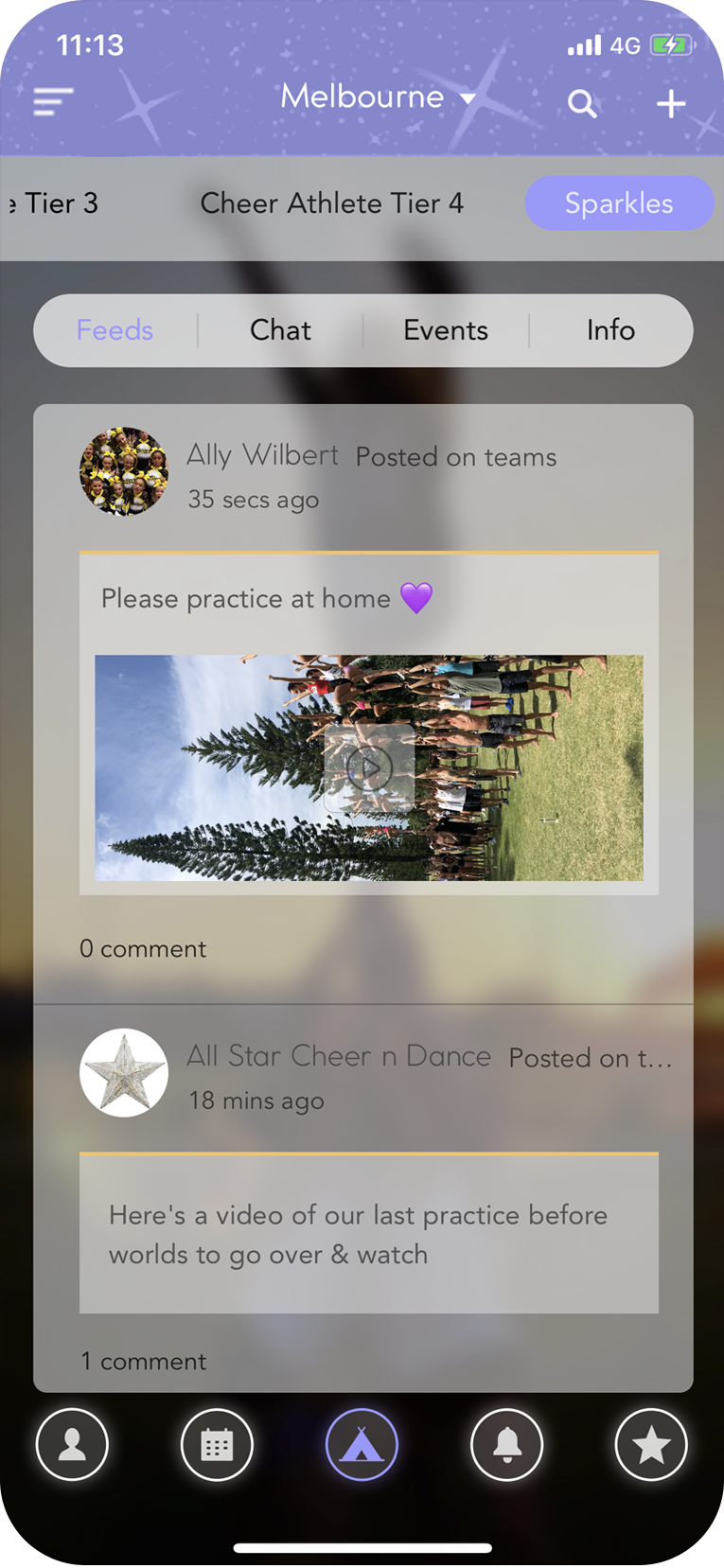Switch to the Info tab
This screenshot has height=1568, width=724.
(610, 330)
